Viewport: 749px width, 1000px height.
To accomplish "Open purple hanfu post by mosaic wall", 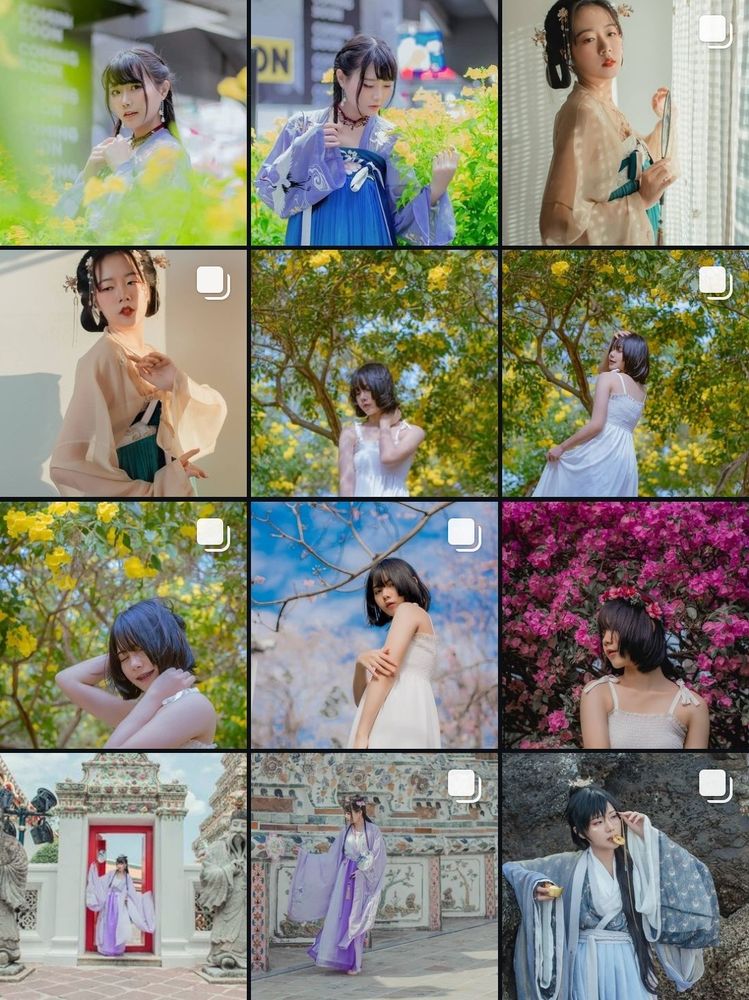I will (x=374, y=876).
